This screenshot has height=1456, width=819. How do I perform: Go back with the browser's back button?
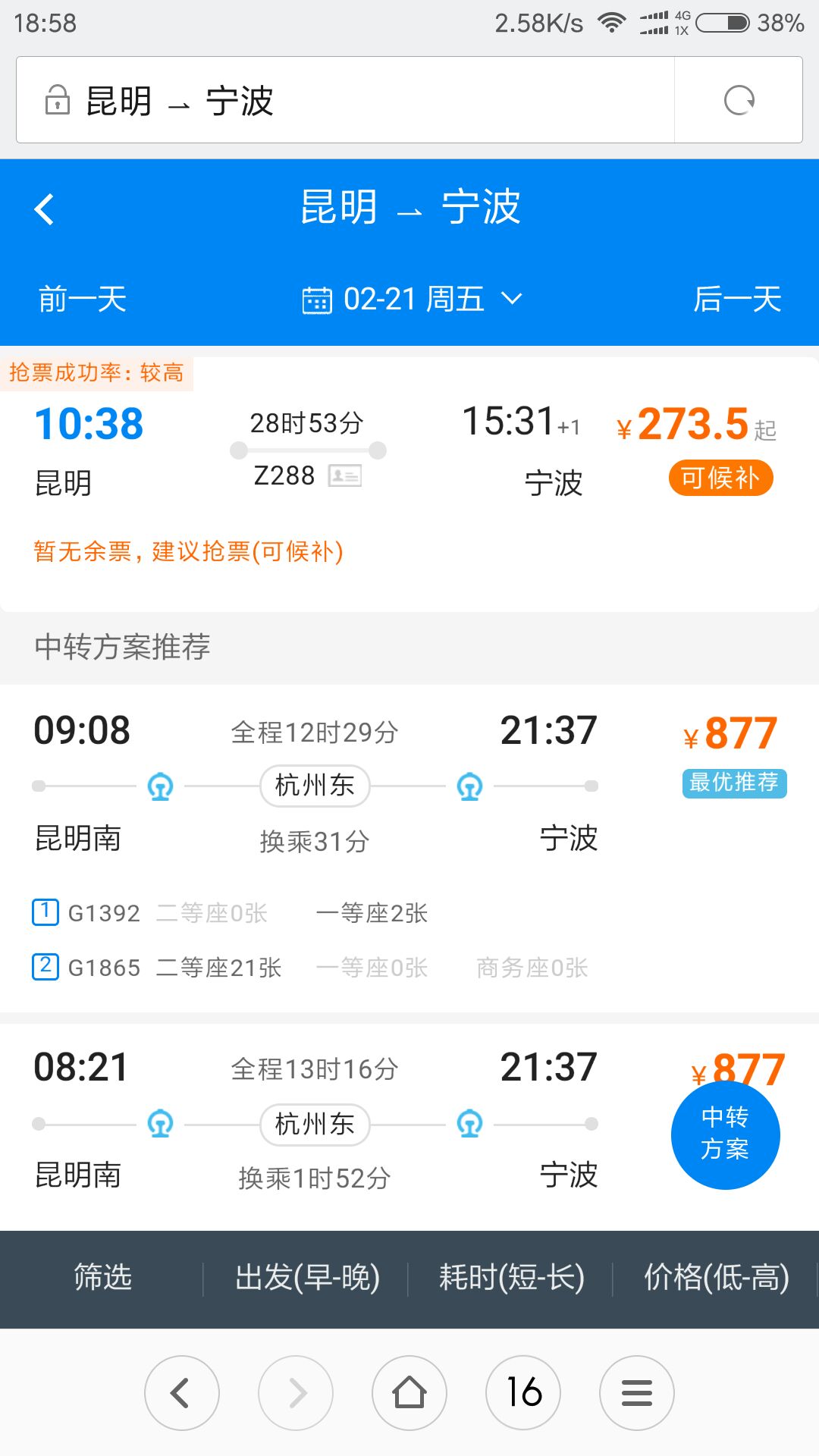pos(182,1393)
